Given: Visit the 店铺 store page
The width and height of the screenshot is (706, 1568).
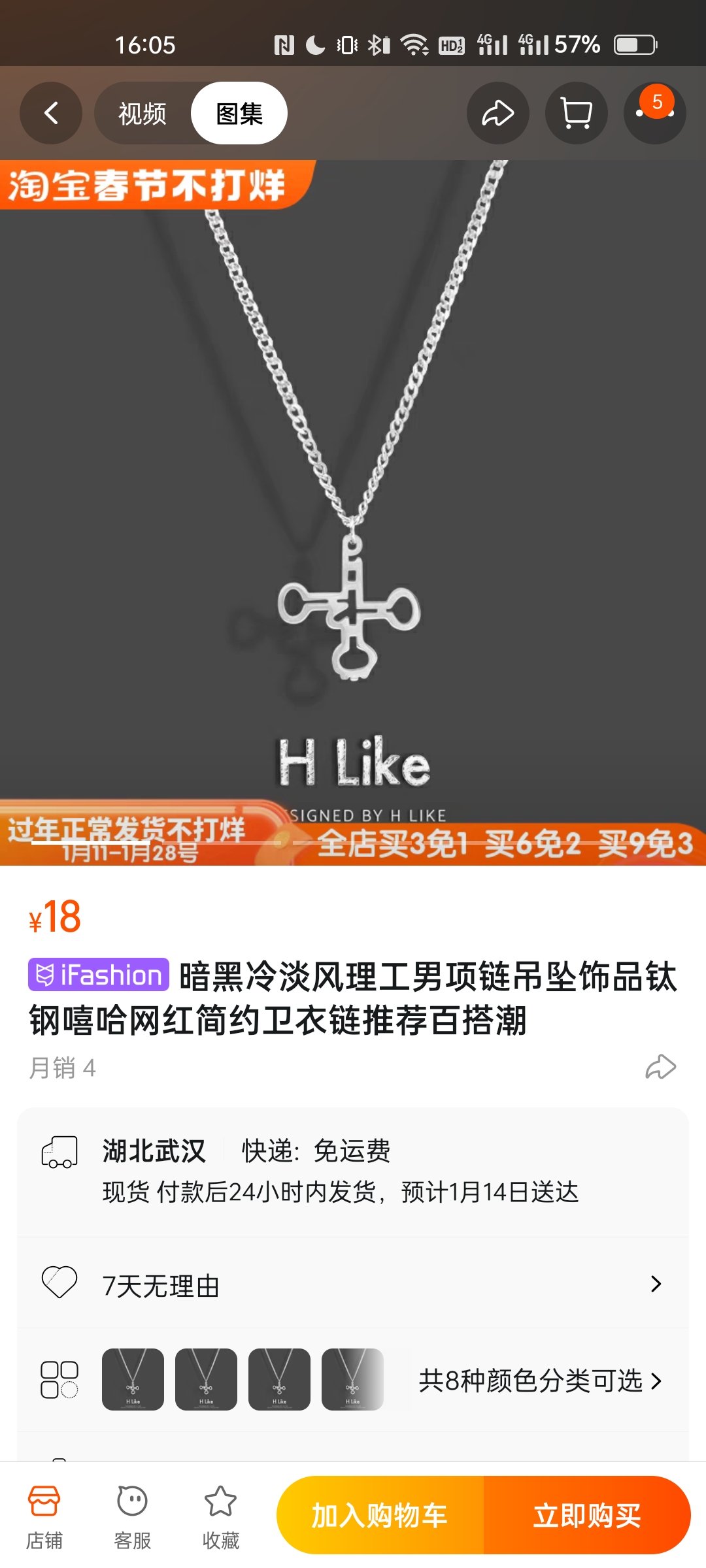Looking at the screenshot, I should click(44, 1516).
